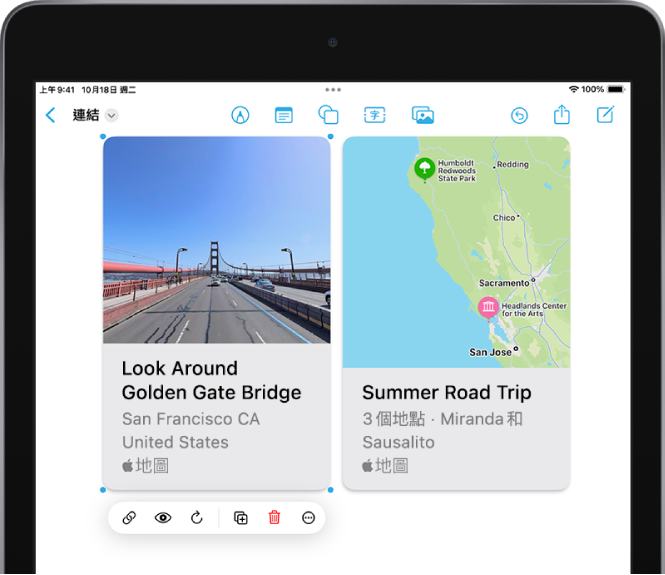Go back using the left chevron
The width and height of the screenshot is (665, 575).
(51, 115)
